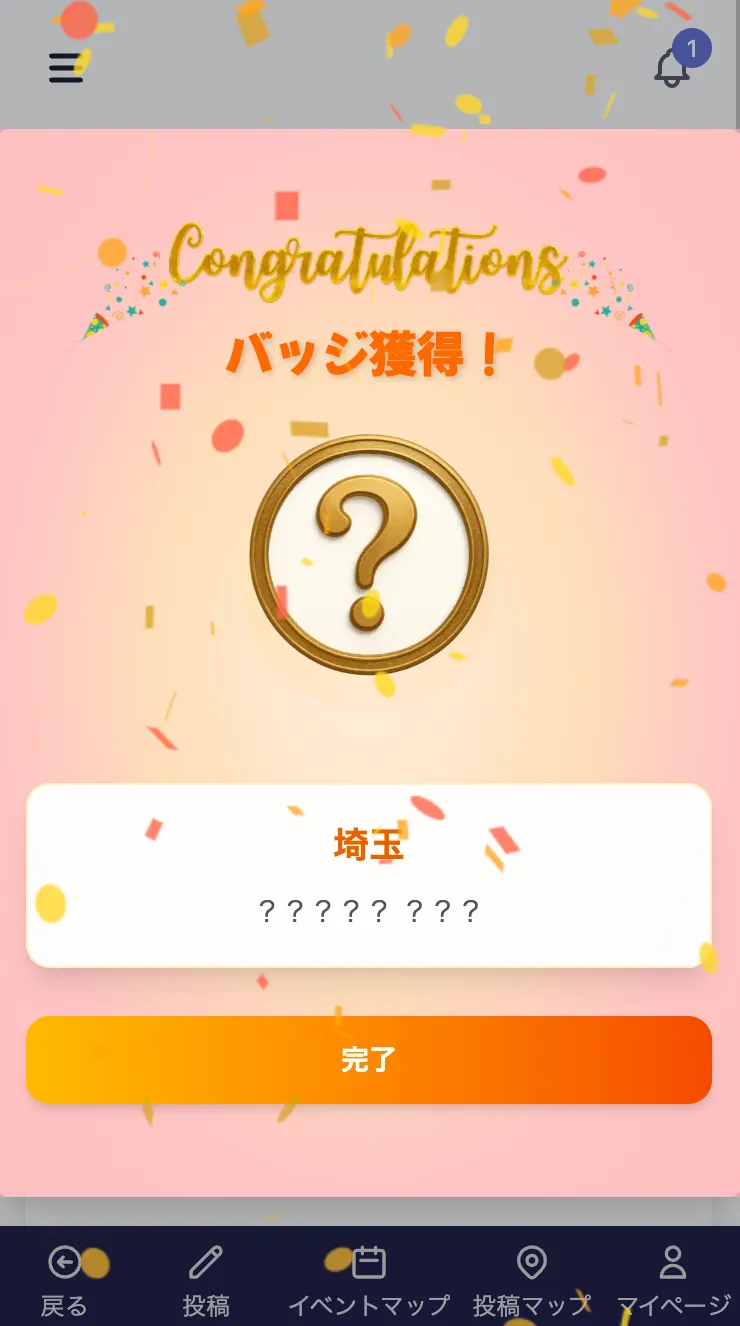Tap the 完了 button to finish
Screen dimensions: 740x1326
pos(369,1060)
